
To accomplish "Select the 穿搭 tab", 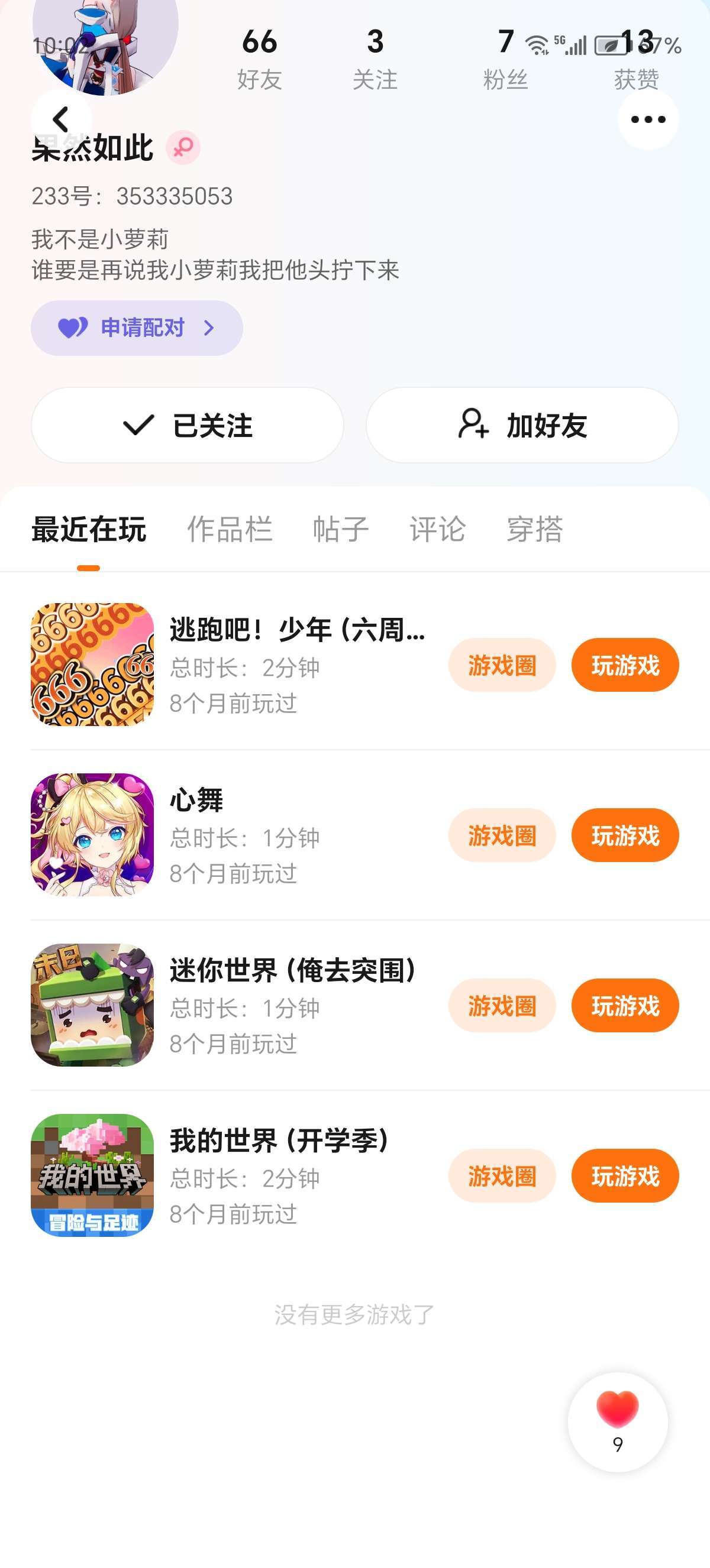I will pos(535,529).
